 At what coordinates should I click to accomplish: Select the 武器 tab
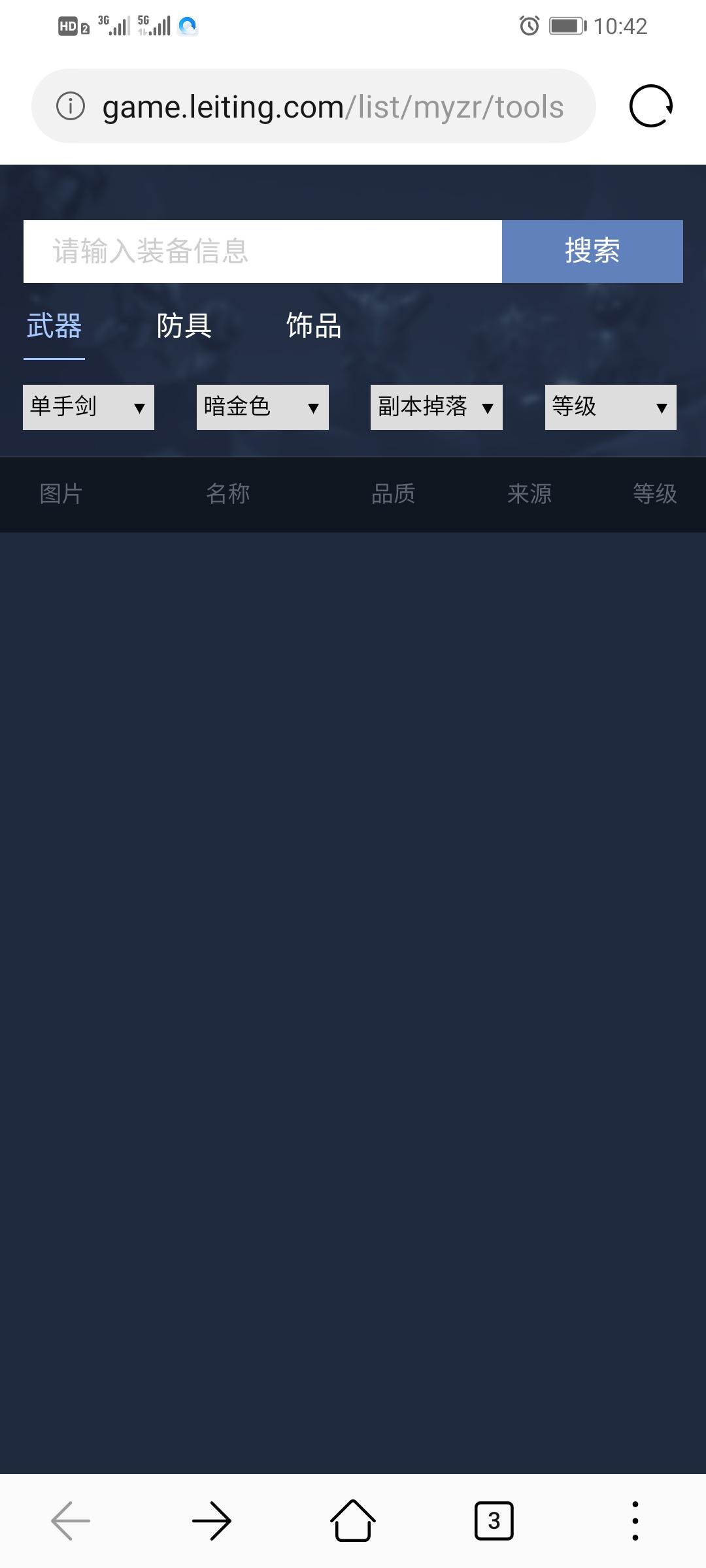pyautogui.click(x=54, y=325)
